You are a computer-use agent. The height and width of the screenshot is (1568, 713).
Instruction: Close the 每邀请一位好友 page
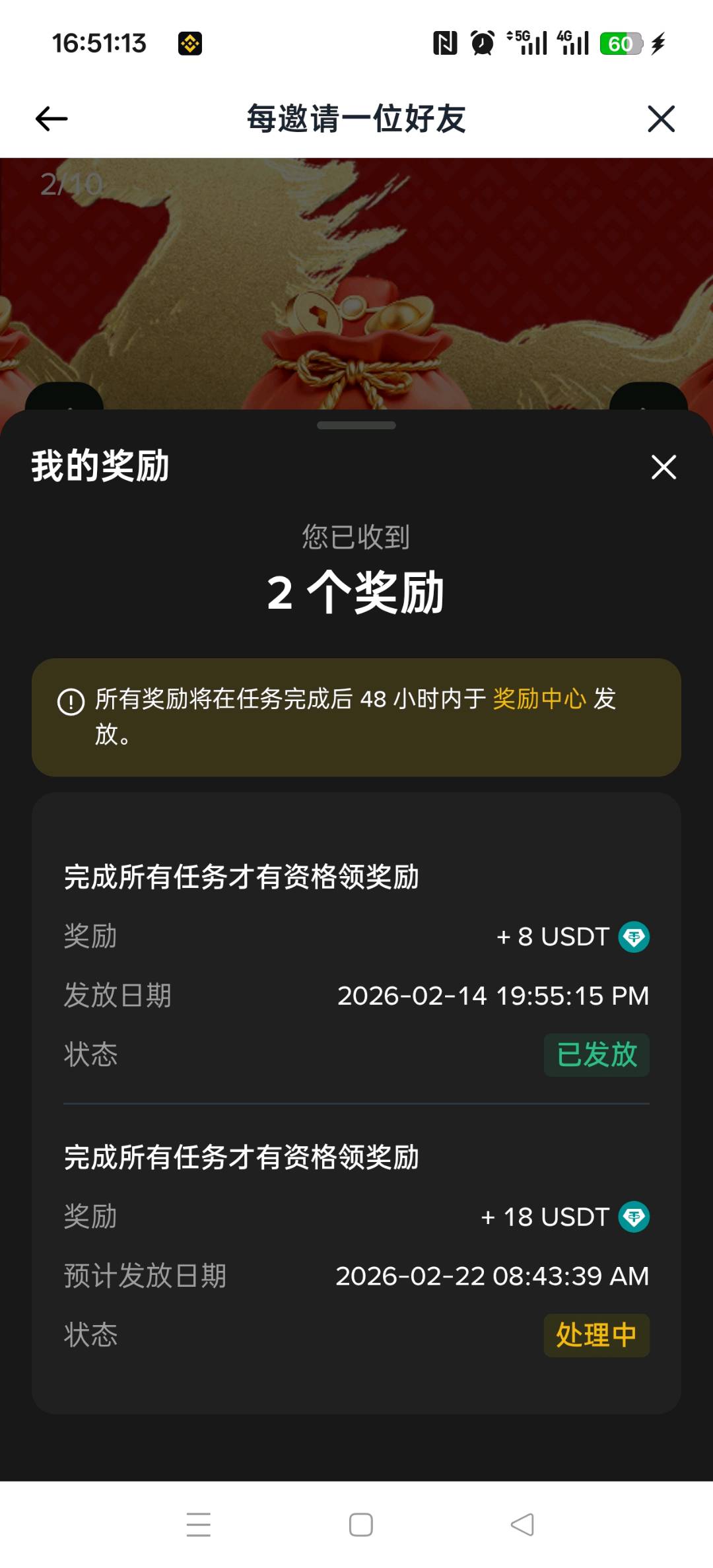point(662,119)
